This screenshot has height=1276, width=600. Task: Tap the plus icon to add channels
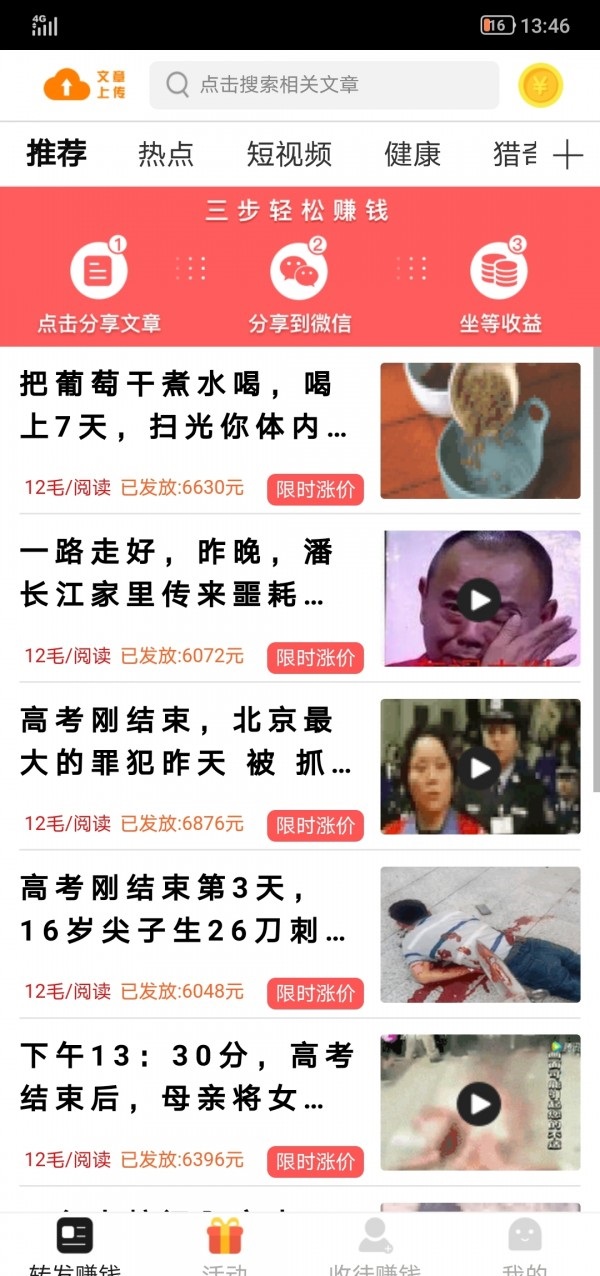click(x=567, y=155)
